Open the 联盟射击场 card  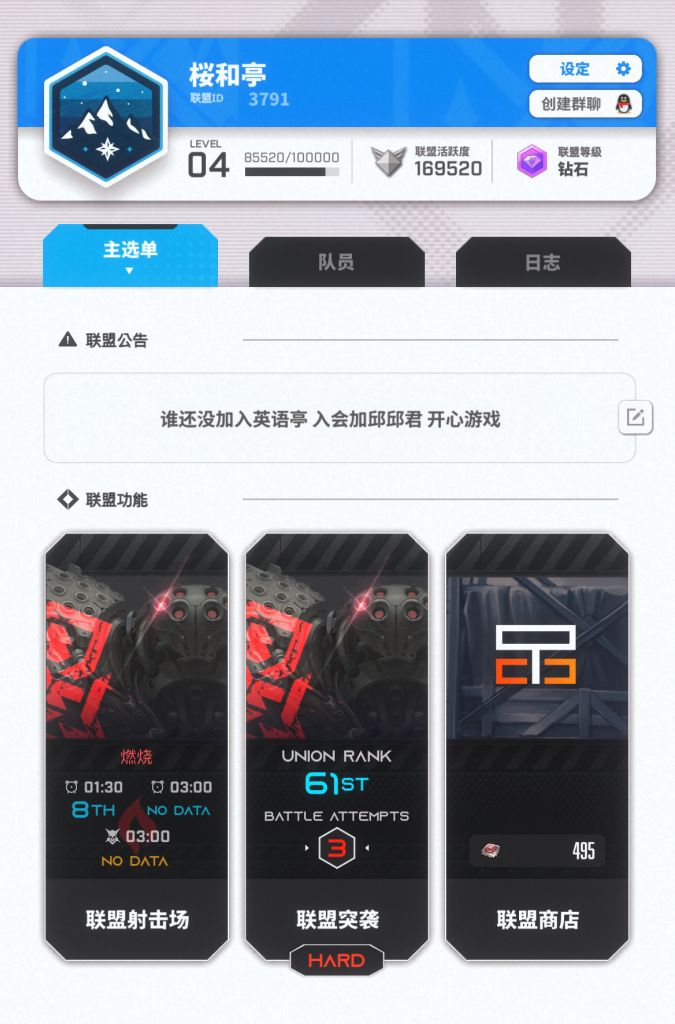(x=137, y=745)
